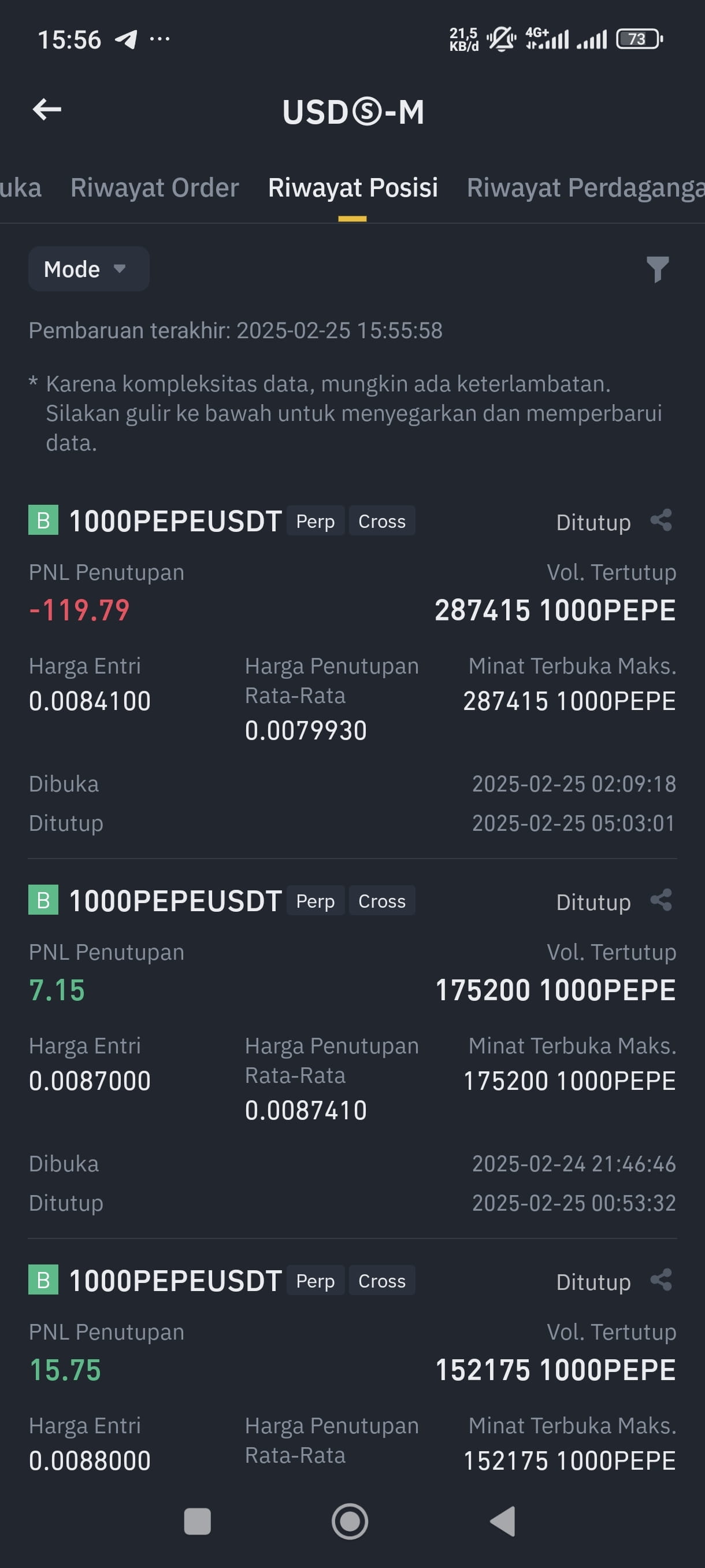The image size is (705, 1568).
Task: Select the Riwayat Posisi tab
Action: point(353,187)
